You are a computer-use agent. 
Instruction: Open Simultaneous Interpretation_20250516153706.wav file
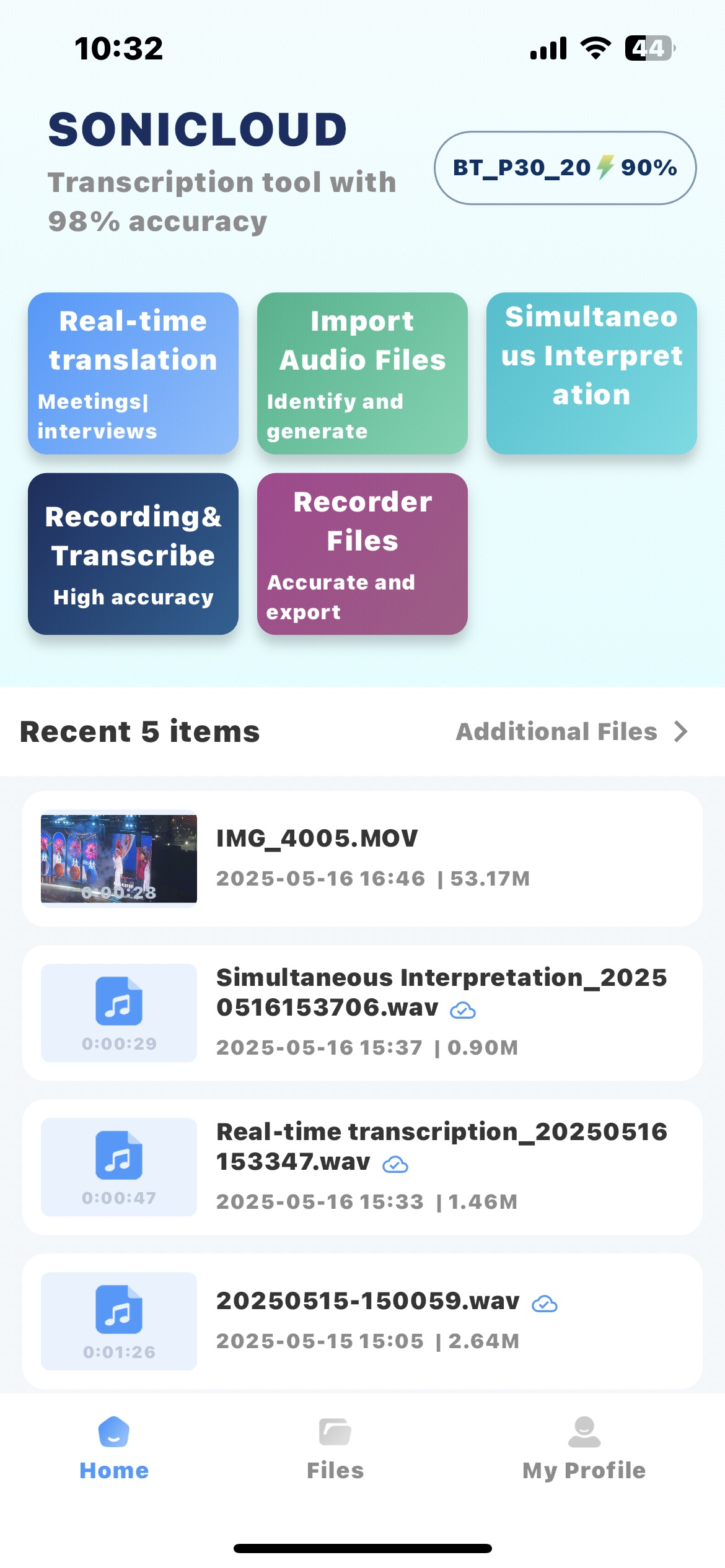[362, 1013]
